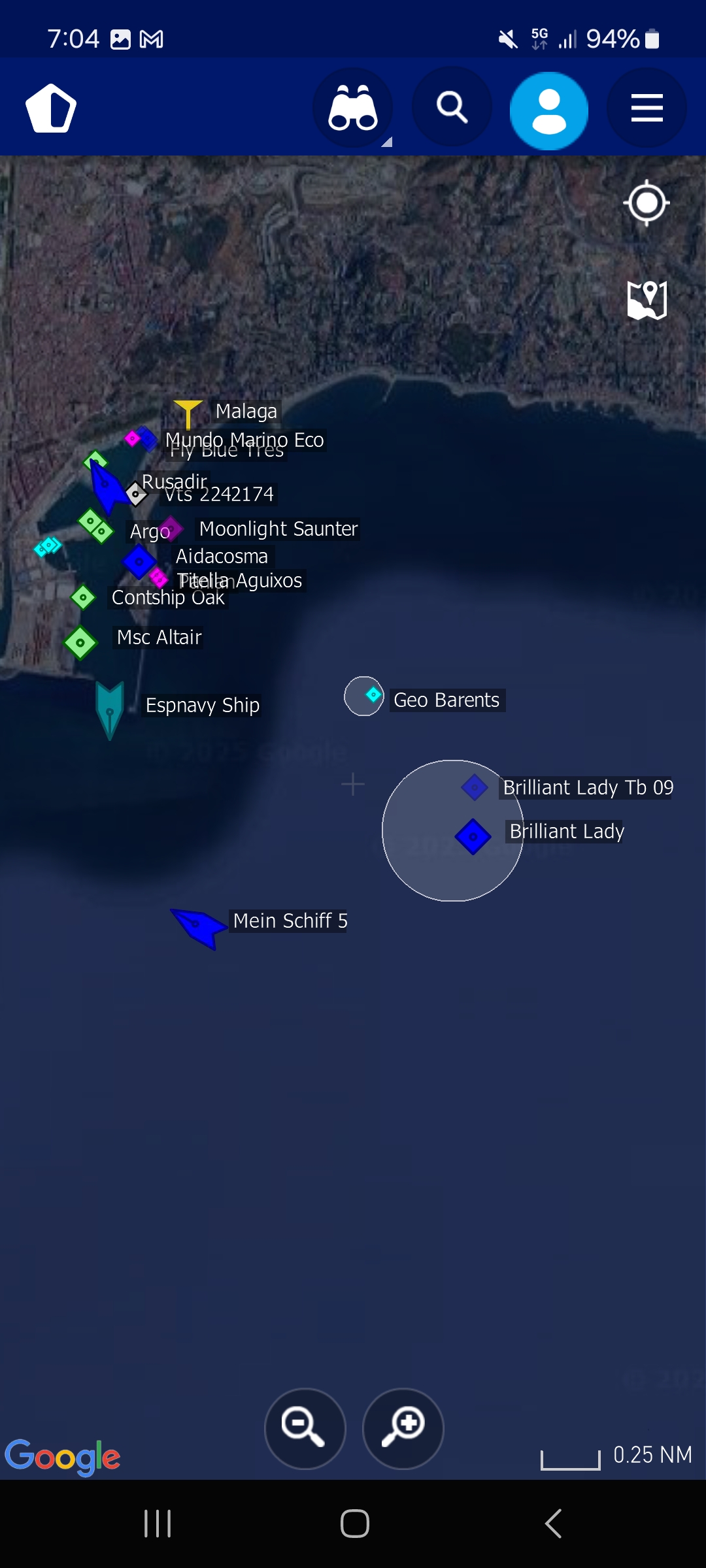Zoom out on the map
The image size is (706, 1568).
pyautogui.click(x=305, y=1429)
